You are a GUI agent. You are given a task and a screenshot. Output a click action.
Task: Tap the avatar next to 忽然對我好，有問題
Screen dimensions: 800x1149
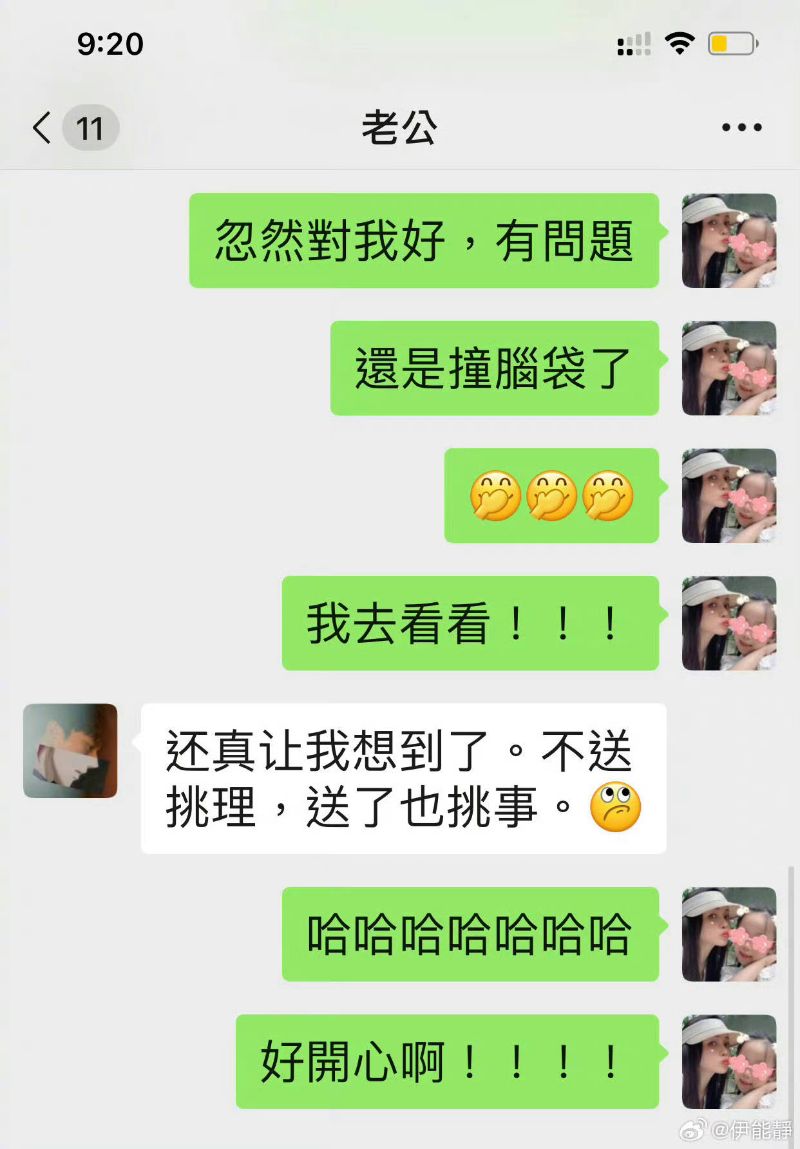click(x=729, y=240)
